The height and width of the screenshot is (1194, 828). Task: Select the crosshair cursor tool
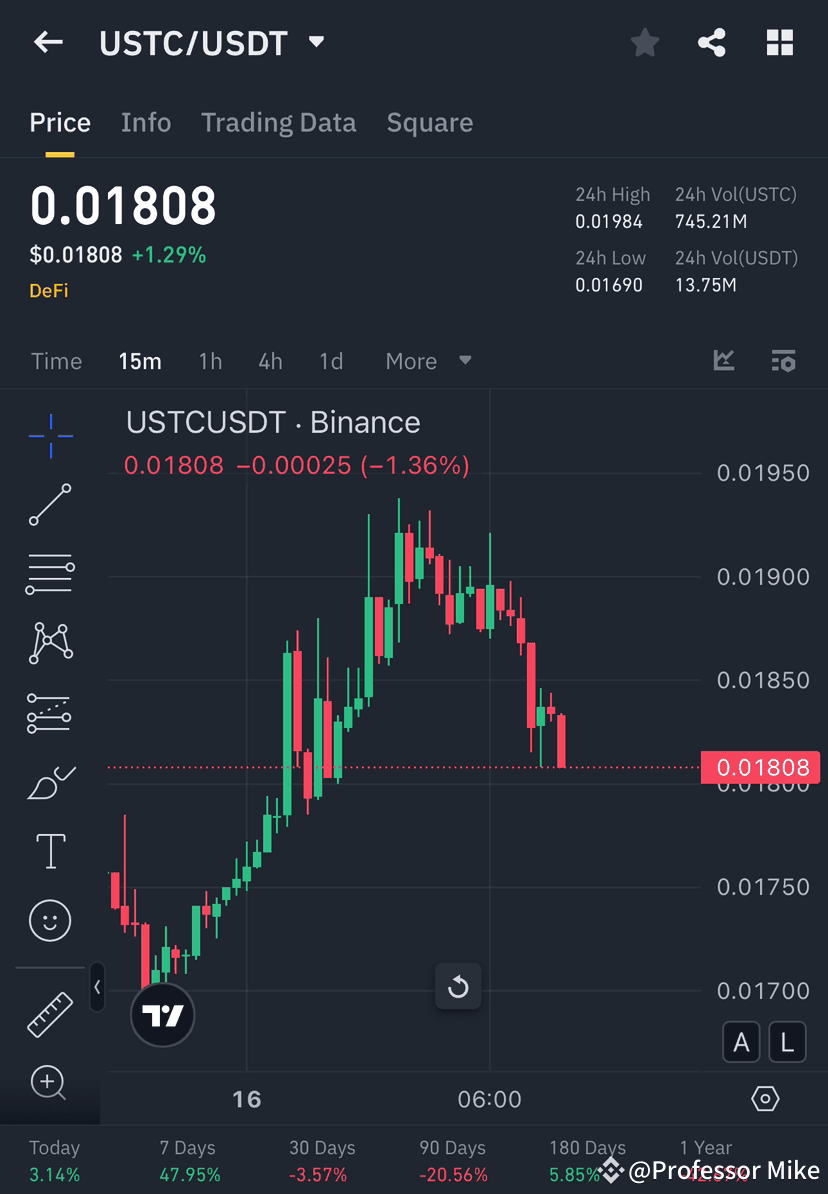click(x=50, y=435)
